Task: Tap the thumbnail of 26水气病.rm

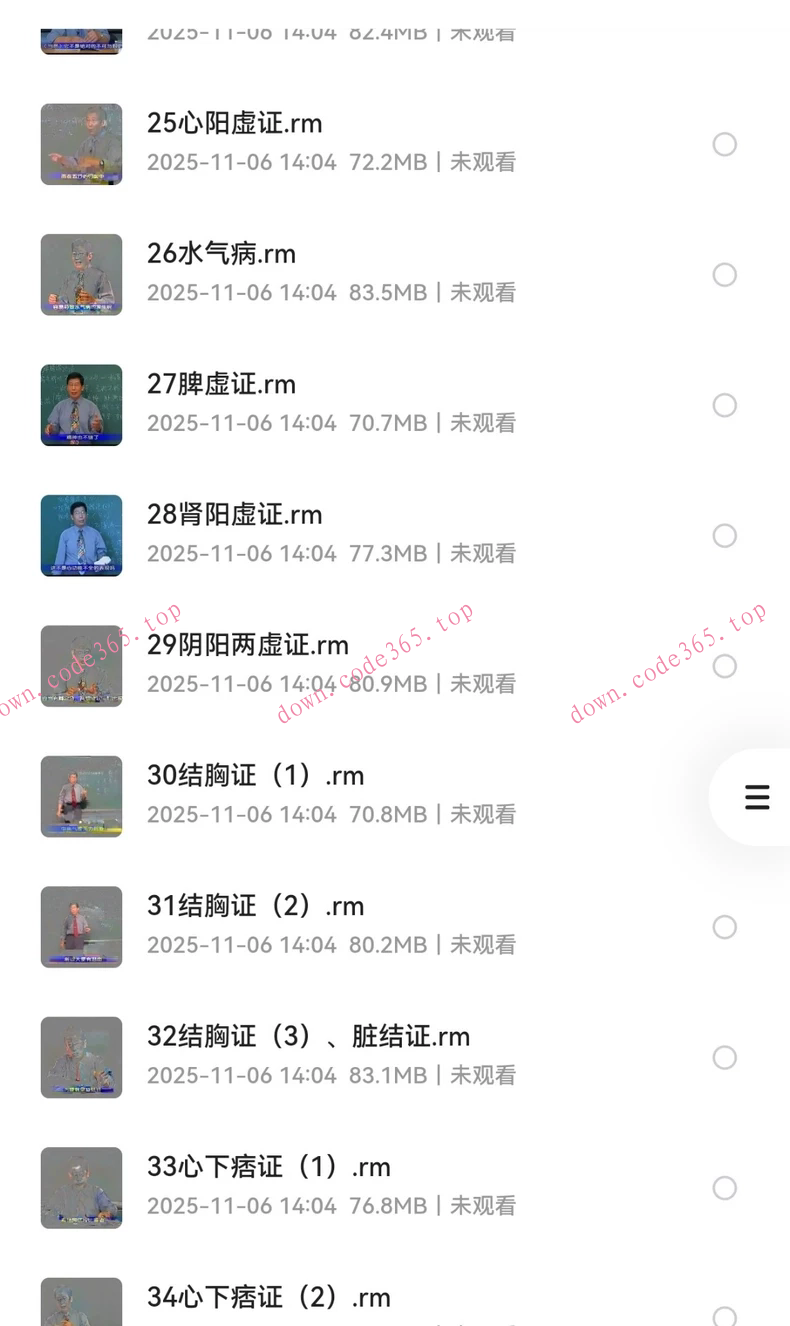Action: coord(81,274)
